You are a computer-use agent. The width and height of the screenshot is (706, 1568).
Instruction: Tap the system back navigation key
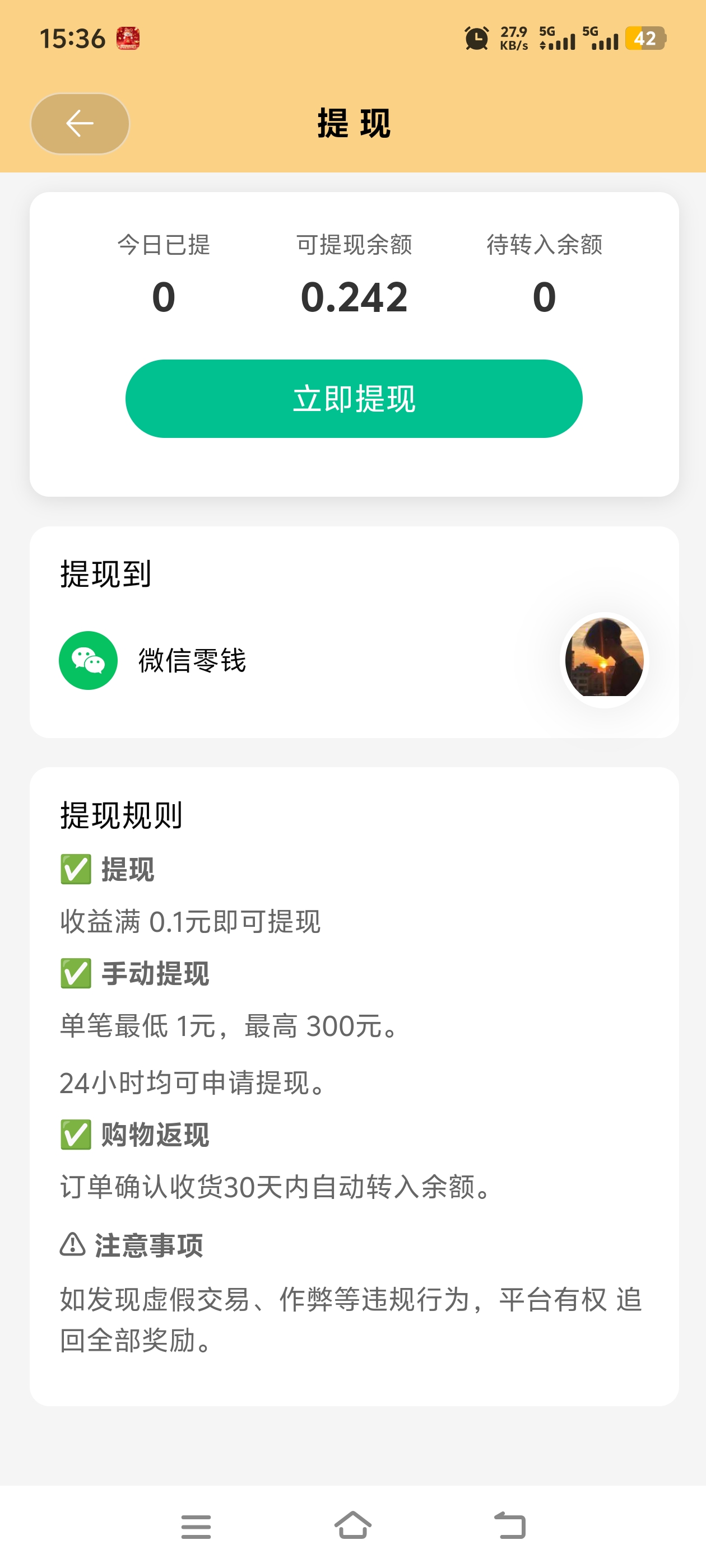point(509,1525)
